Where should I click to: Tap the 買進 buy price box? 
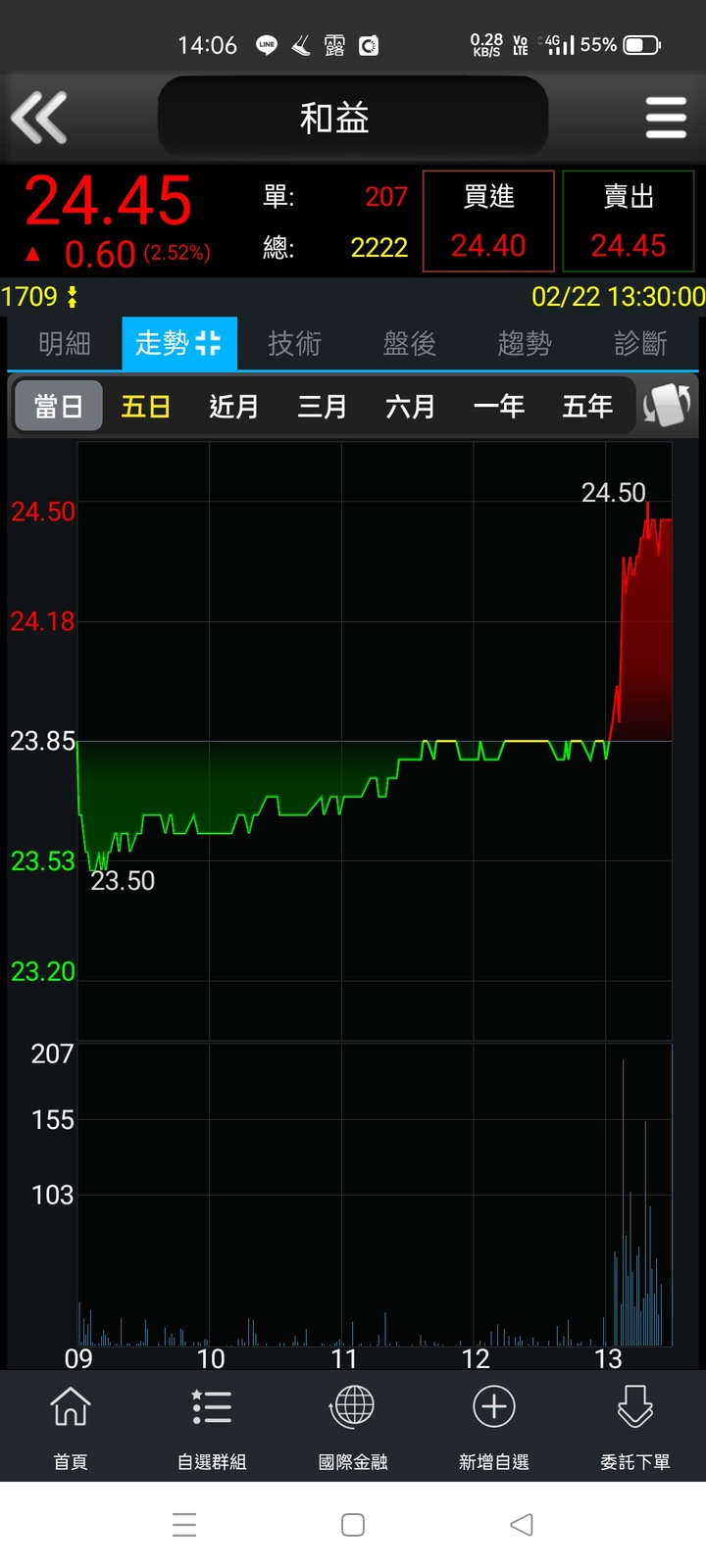tap(488, 220)
